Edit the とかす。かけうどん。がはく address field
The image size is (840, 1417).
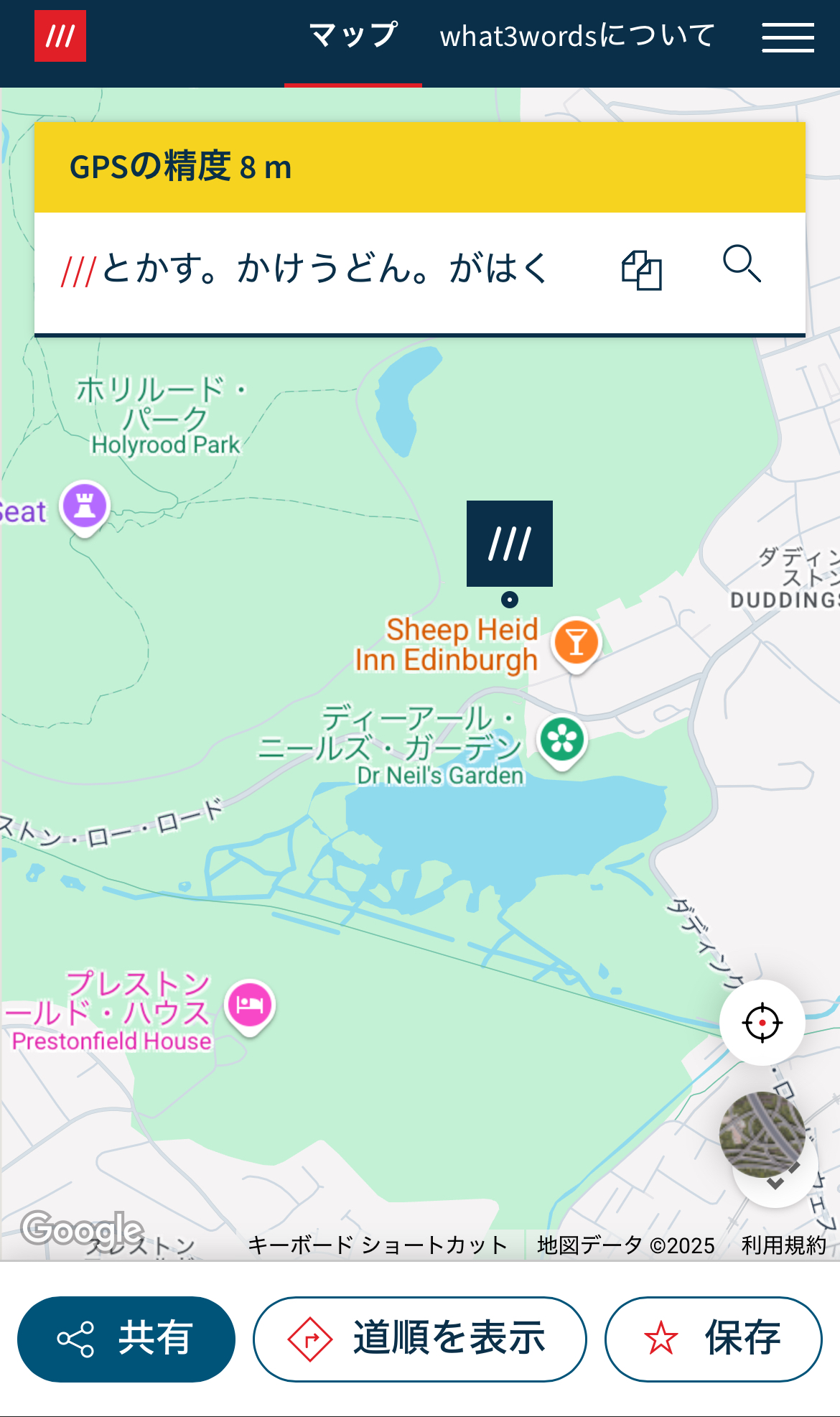(323, 270)
